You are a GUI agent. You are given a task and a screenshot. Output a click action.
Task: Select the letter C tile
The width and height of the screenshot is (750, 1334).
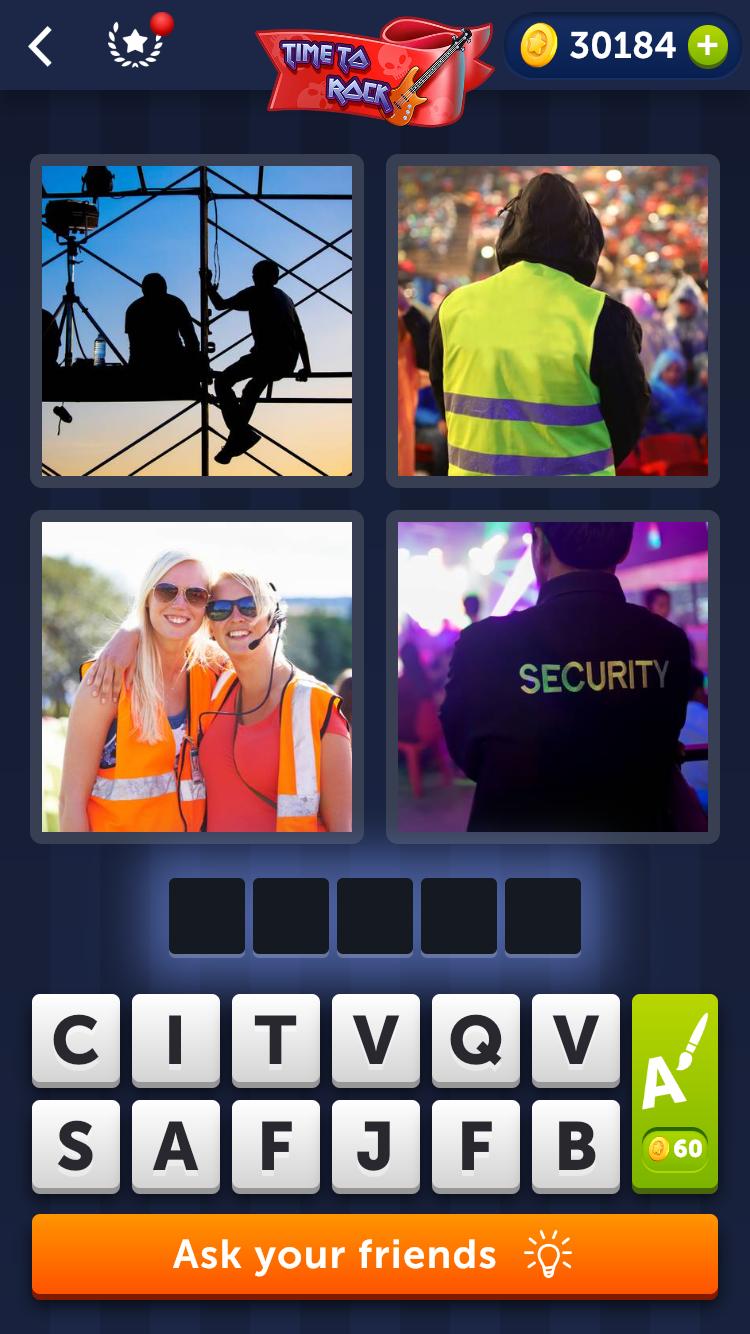click(x=76, y=1040)
